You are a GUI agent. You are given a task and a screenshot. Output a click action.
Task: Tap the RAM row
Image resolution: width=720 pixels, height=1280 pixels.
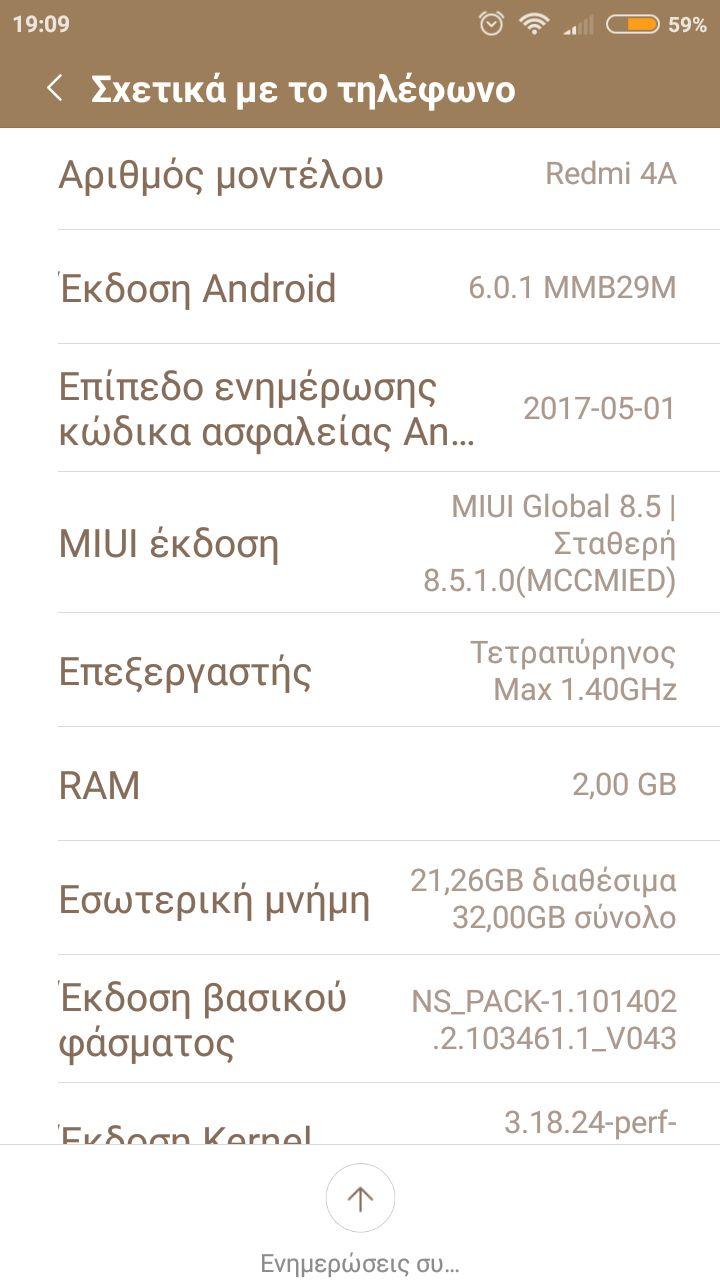[x=360, y=785]
